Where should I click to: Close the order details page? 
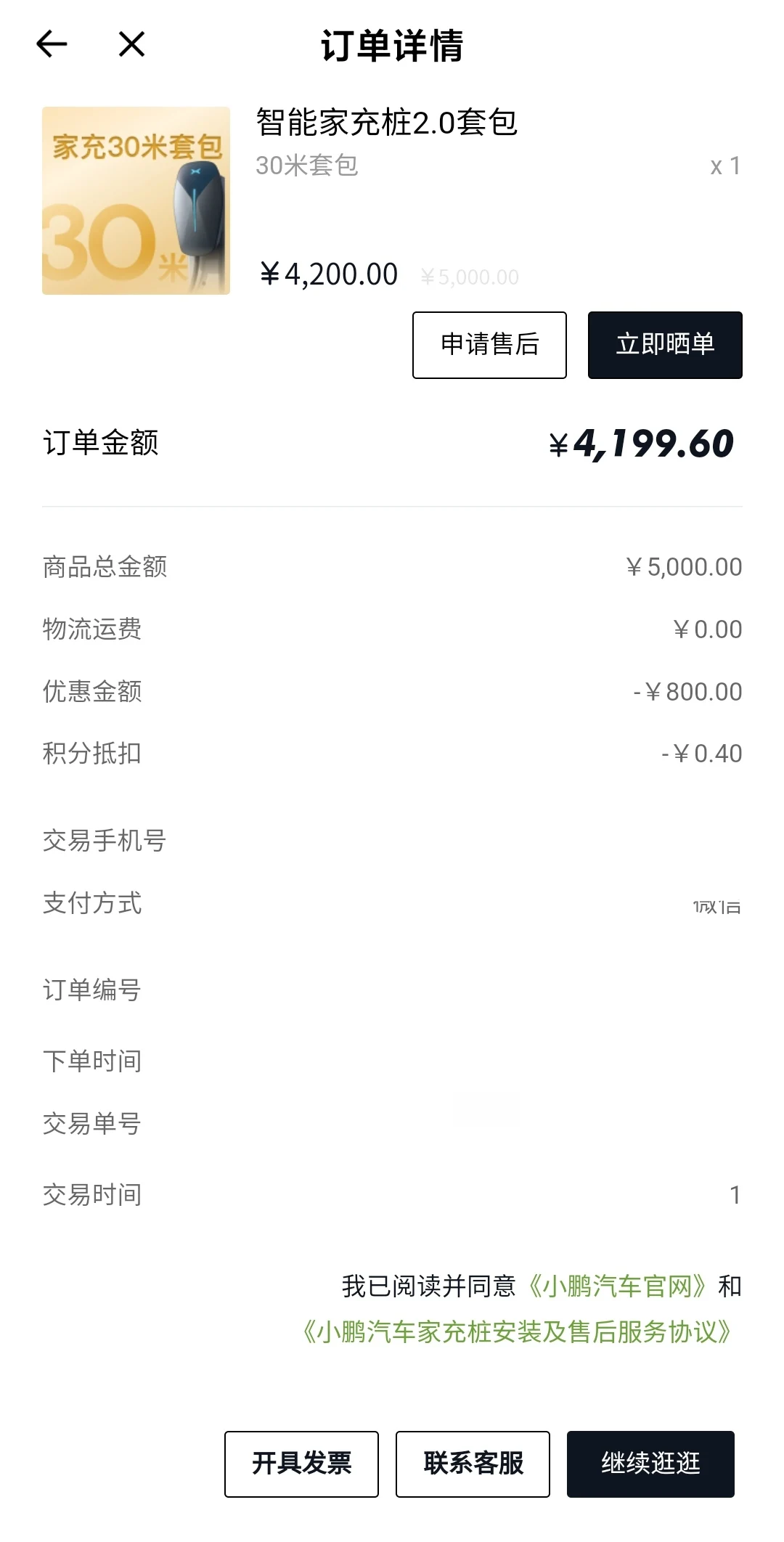[131, 44]
